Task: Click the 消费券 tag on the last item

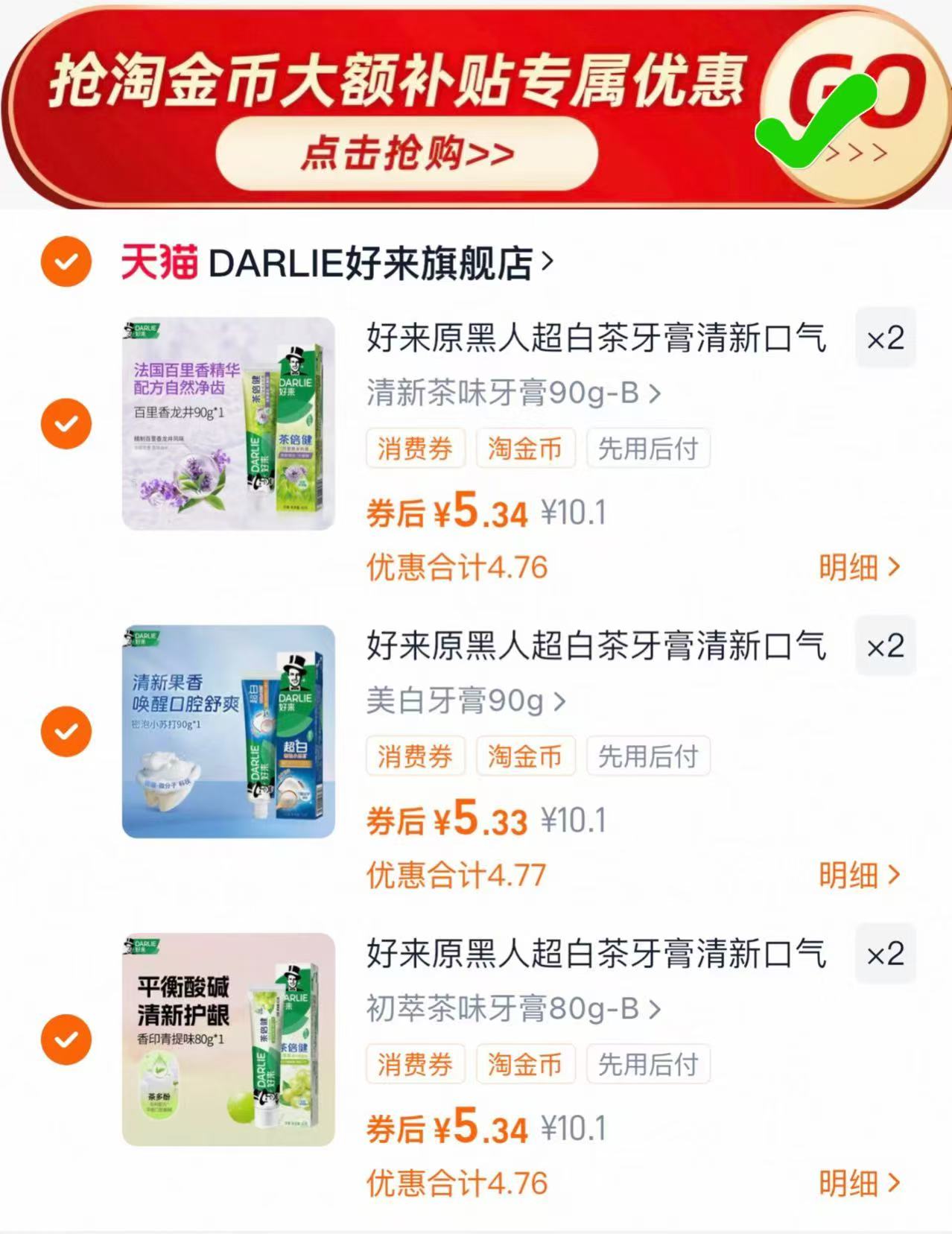Action: 415,1065
